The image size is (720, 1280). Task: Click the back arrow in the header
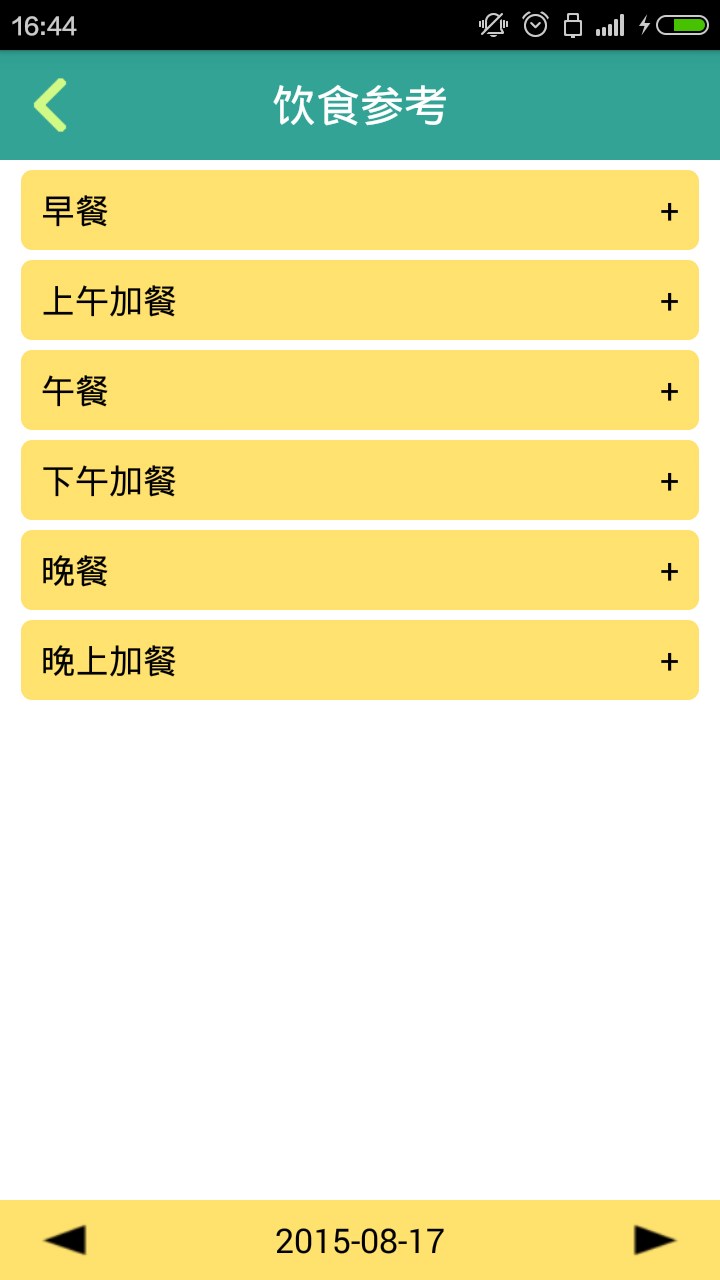pyautogui.click(x=49, y=105)
